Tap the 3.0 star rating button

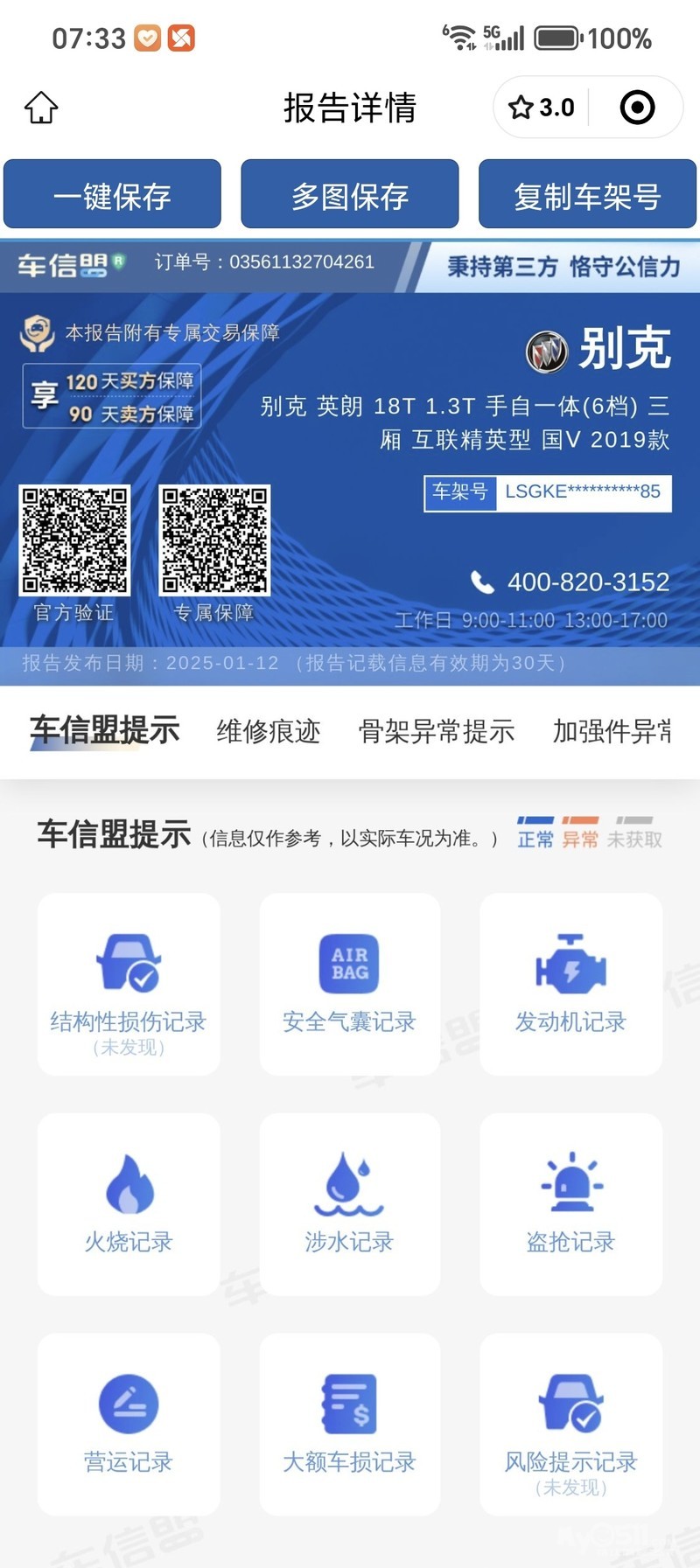point(542,108)
